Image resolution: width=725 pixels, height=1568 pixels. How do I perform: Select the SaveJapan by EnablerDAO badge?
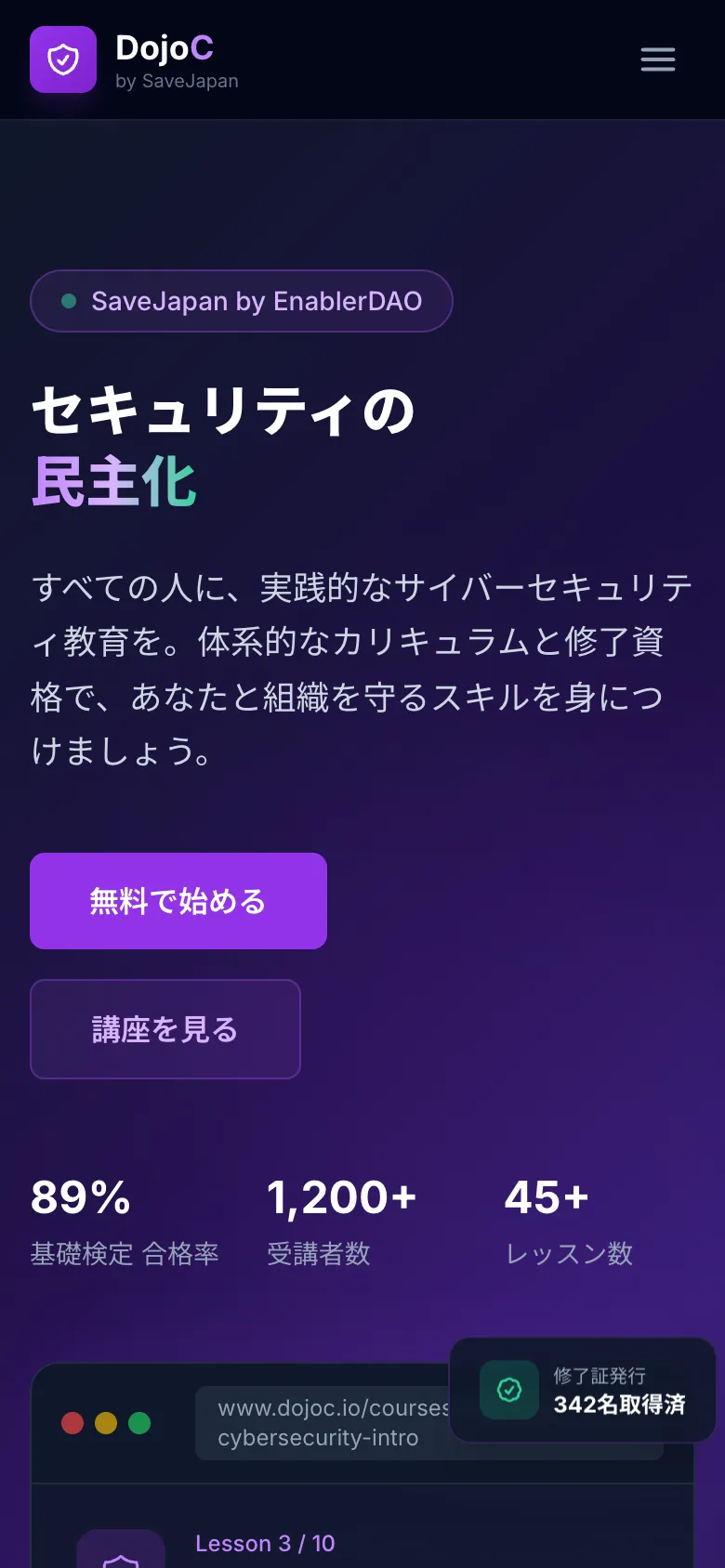coord(241,301)
